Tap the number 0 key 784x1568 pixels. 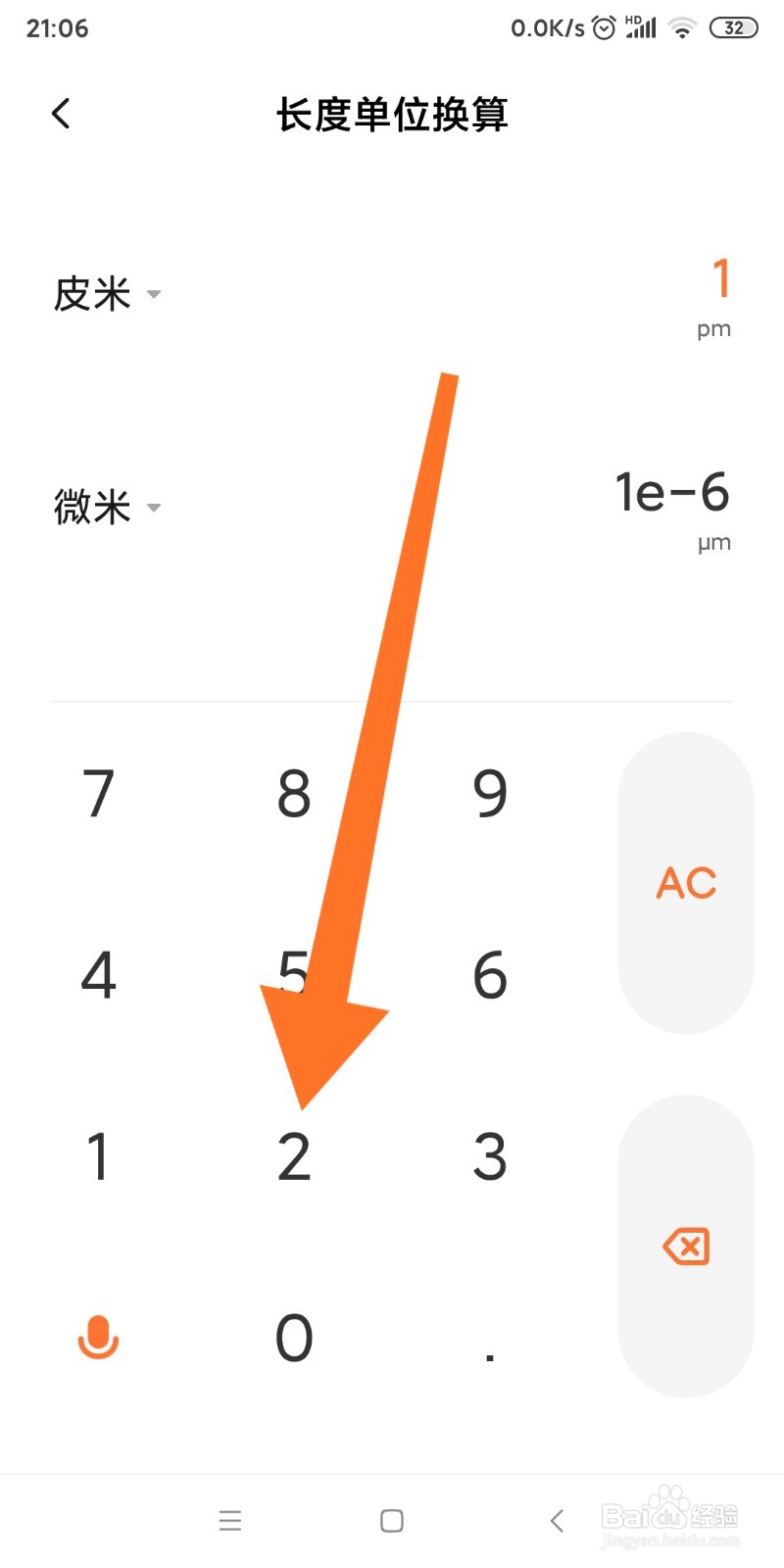pos(293,1339)
